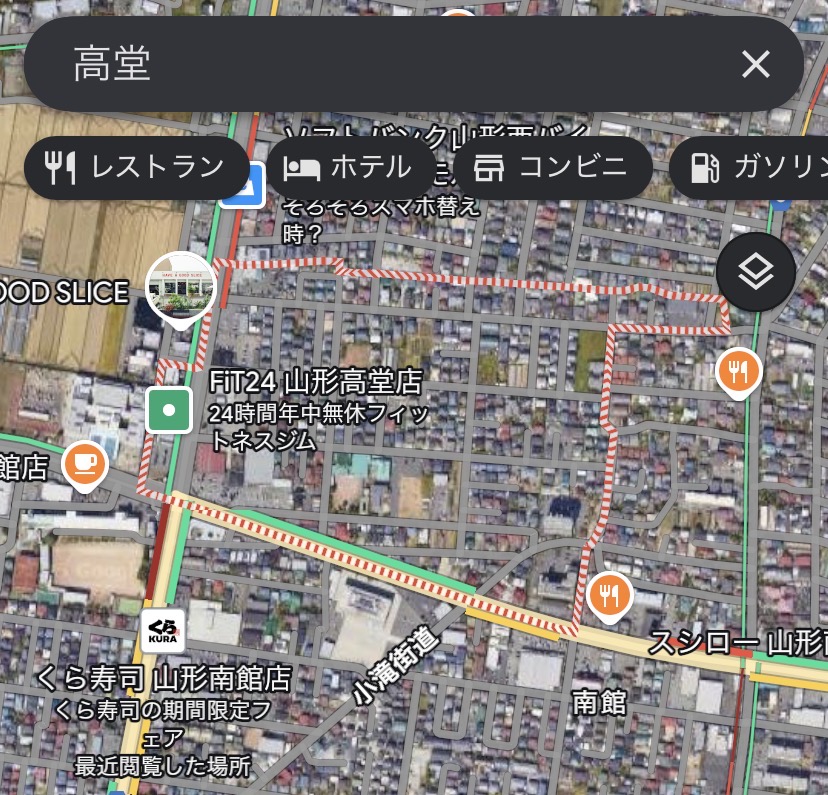The height and width of the screenshot is (795, 828).
Task: Tap the スシロー restaurant pin
Action: click(x=609, y=596)
